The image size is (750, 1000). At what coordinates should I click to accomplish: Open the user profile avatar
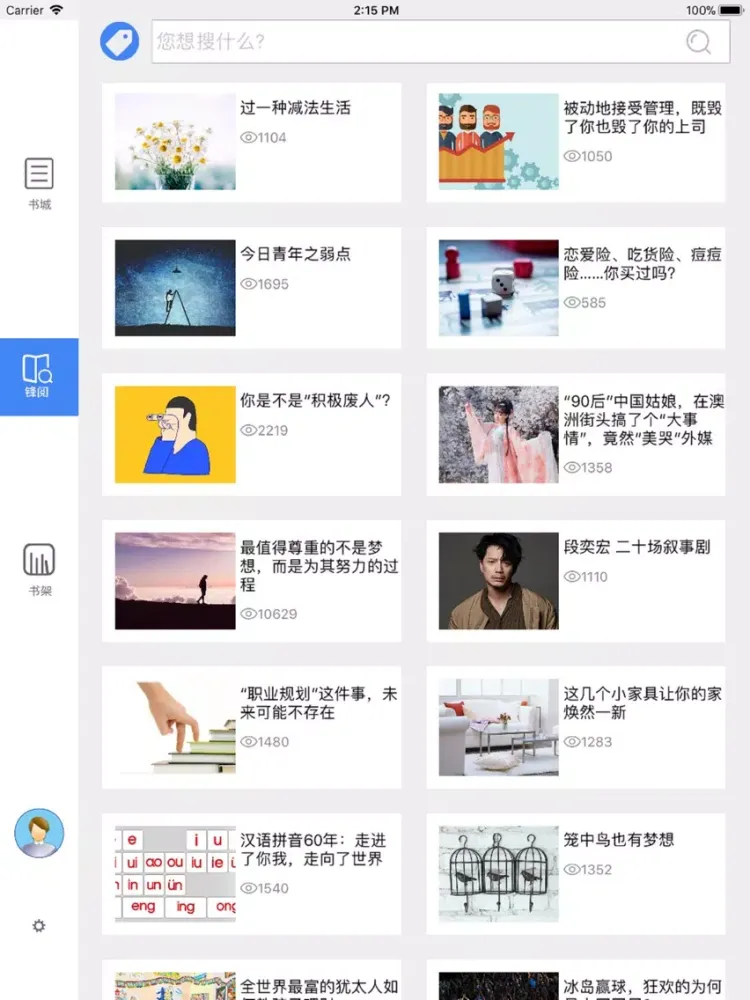pyautogui.click(x=39, y=833)
